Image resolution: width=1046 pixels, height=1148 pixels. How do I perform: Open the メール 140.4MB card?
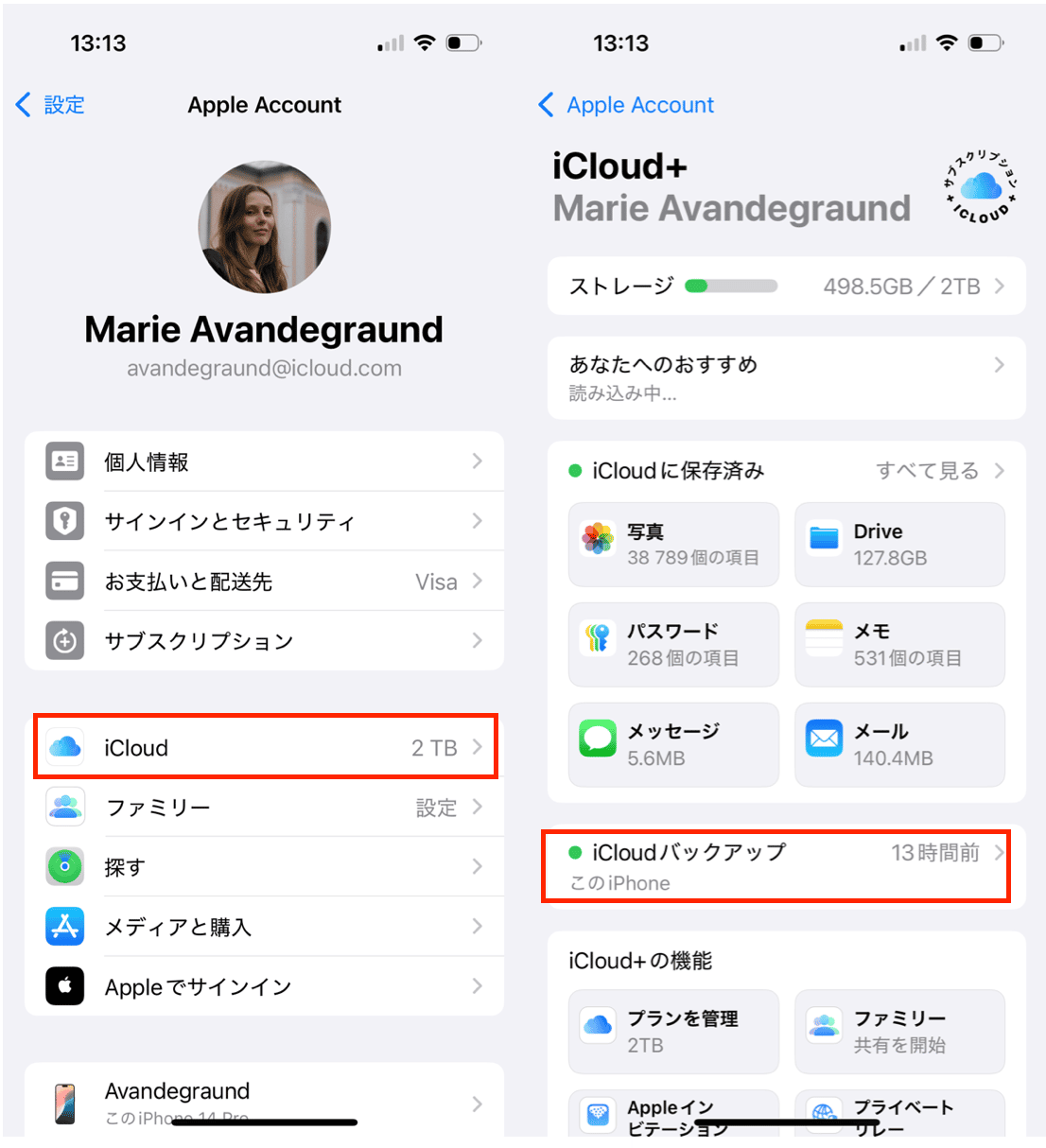899,744
